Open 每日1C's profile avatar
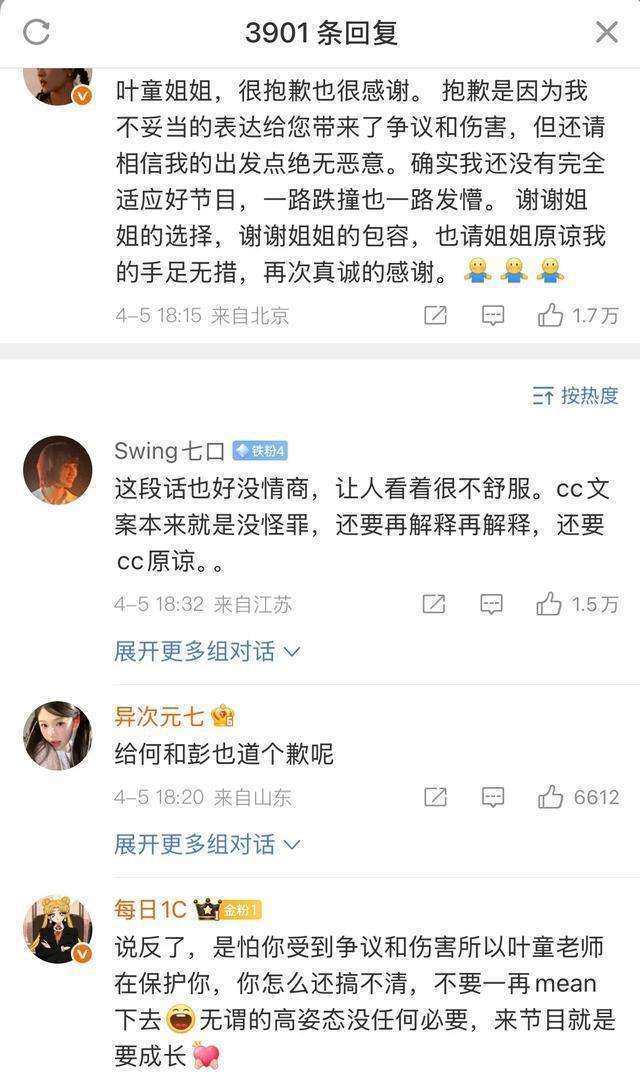This screenshot has height=1075, width=640. click(x=57, y=929)
